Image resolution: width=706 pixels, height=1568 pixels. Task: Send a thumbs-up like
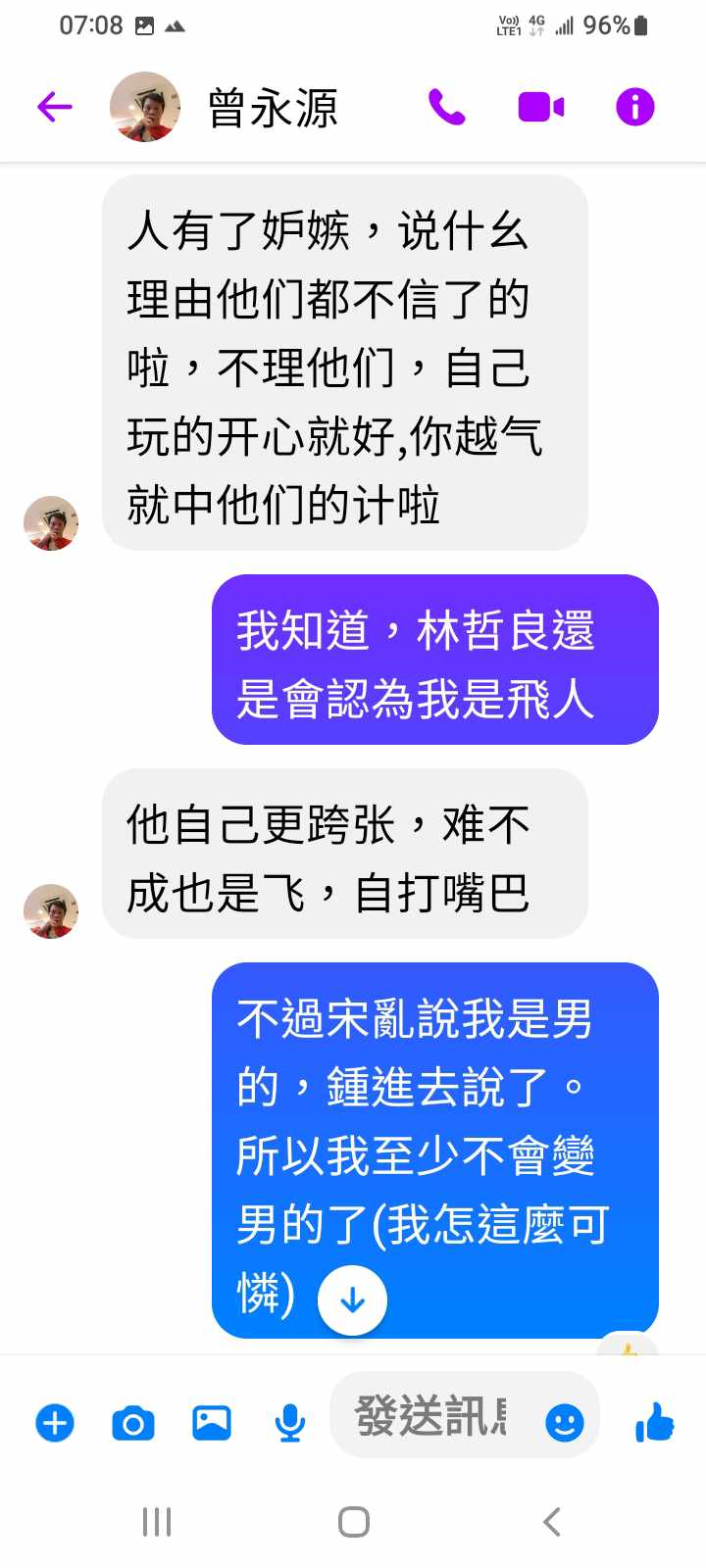(x=654, y=1422)
